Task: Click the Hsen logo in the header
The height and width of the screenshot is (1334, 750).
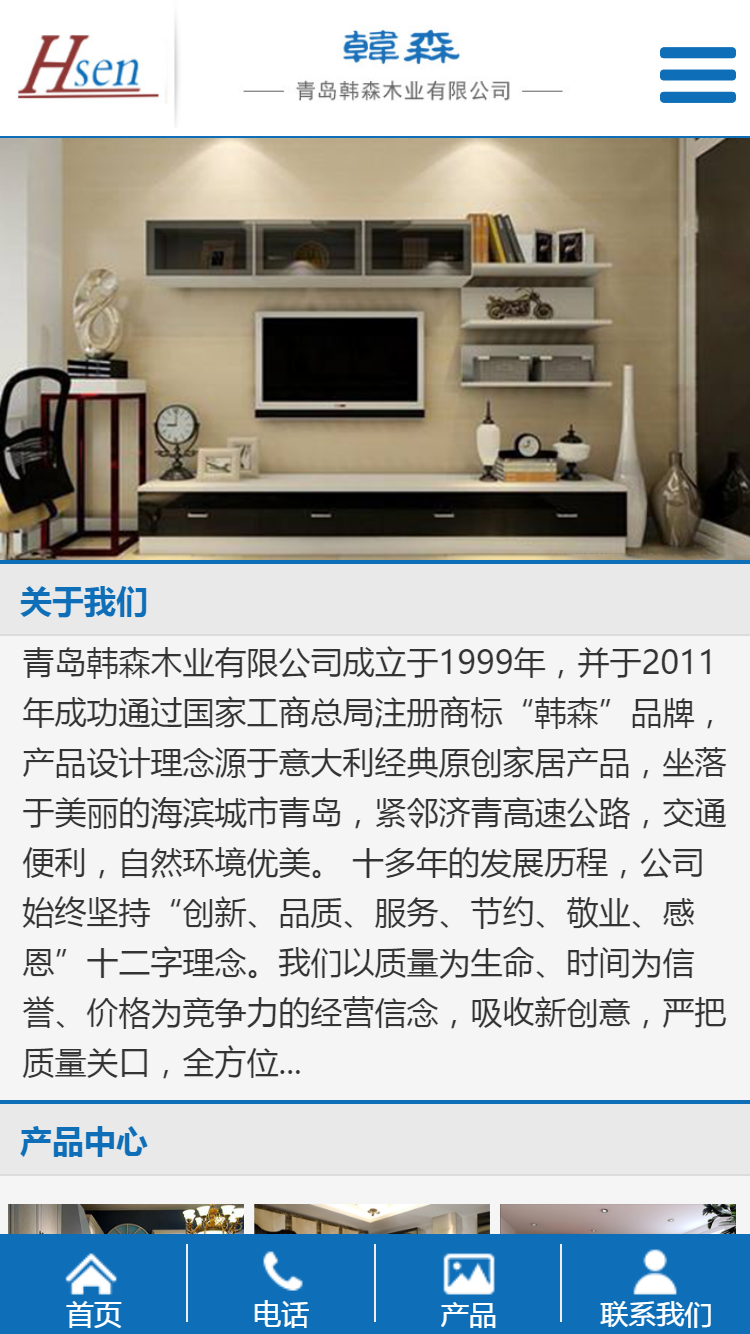Action: 90,66
